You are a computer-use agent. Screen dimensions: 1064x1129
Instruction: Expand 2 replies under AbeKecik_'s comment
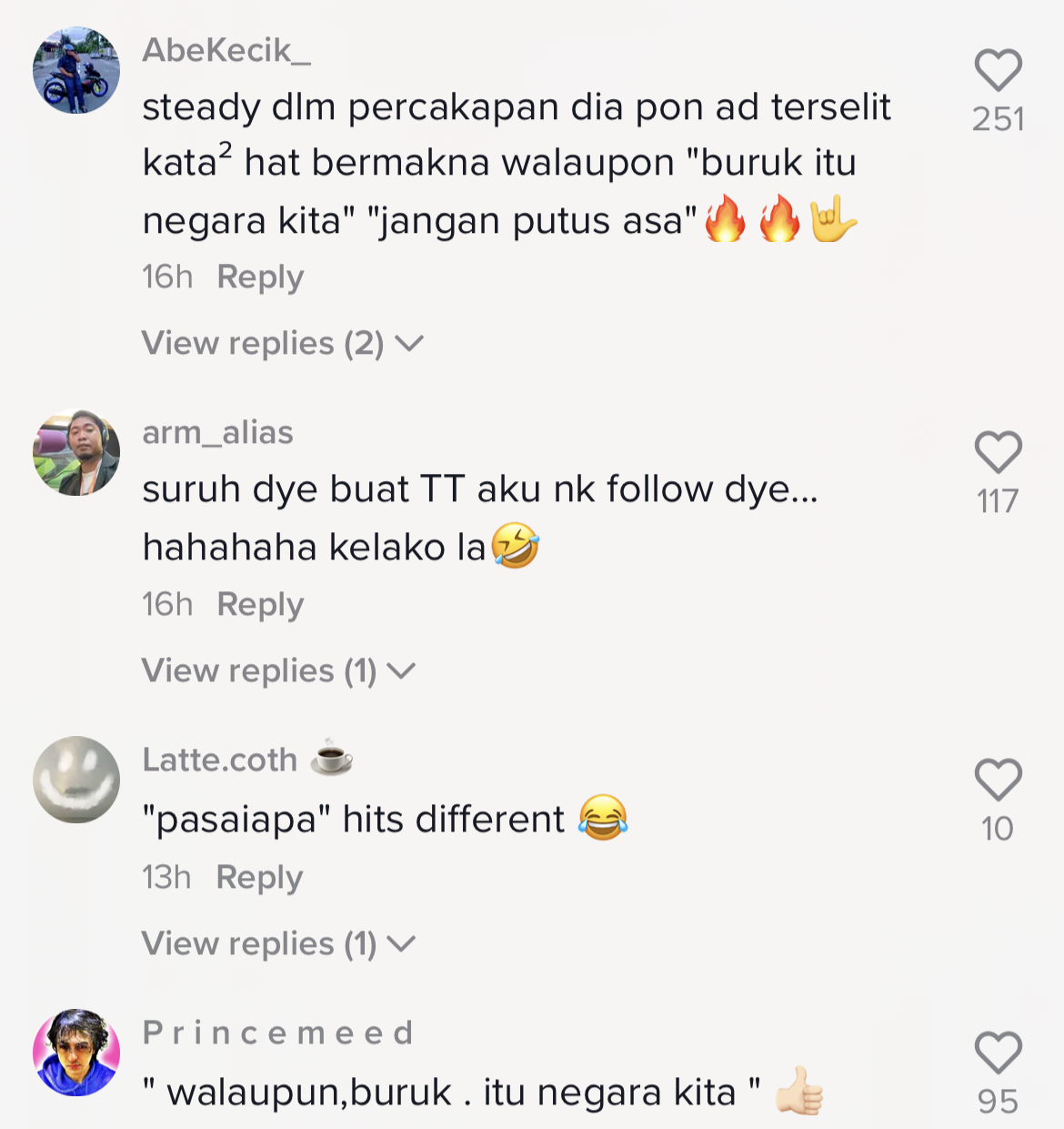[282, 343]
